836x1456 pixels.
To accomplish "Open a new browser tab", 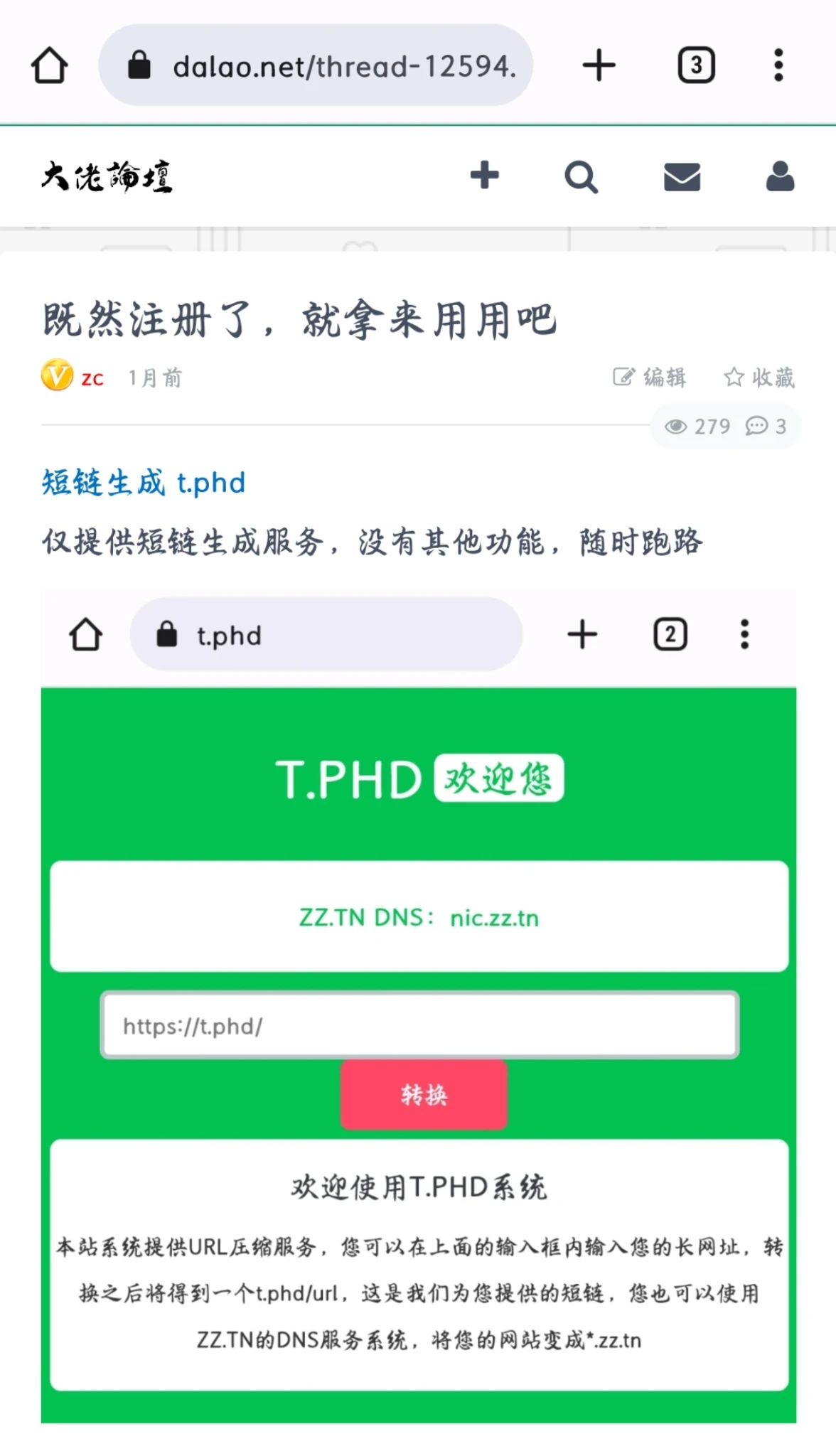I will pyautogui.click(x=599, y=65).
